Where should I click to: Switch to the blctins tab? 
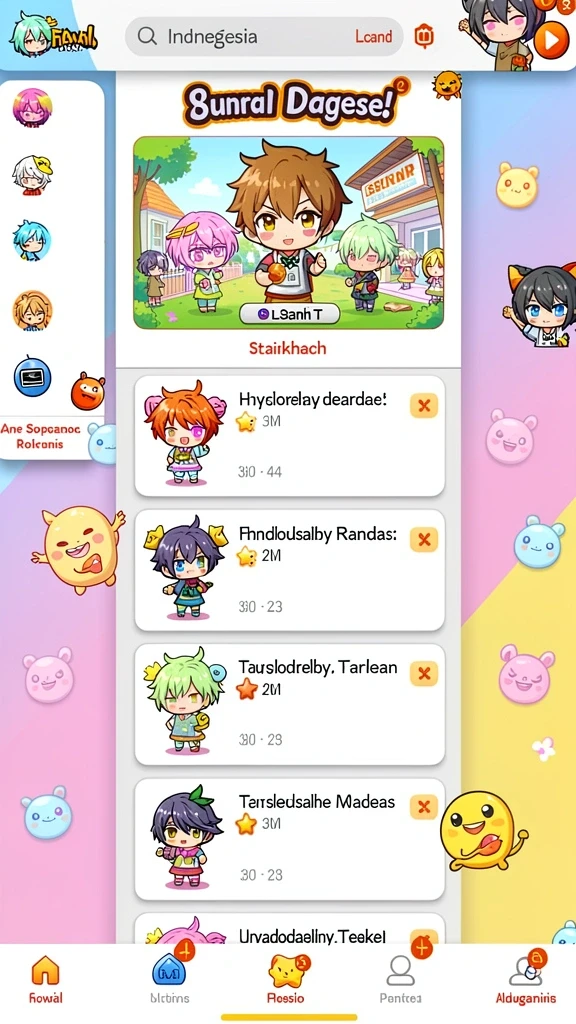click(x=170, y=980)
